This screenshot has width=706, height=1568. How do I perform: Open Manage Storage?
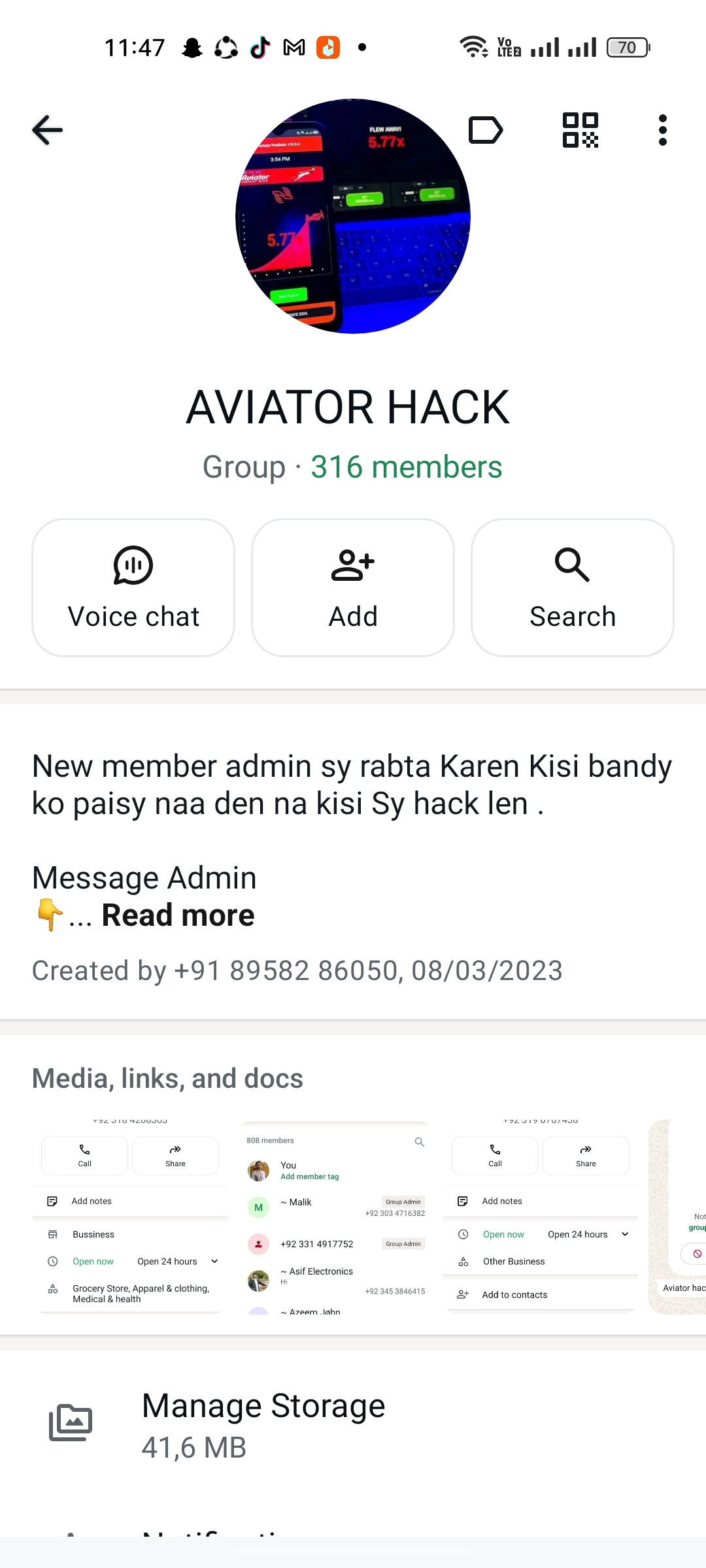263,1426
